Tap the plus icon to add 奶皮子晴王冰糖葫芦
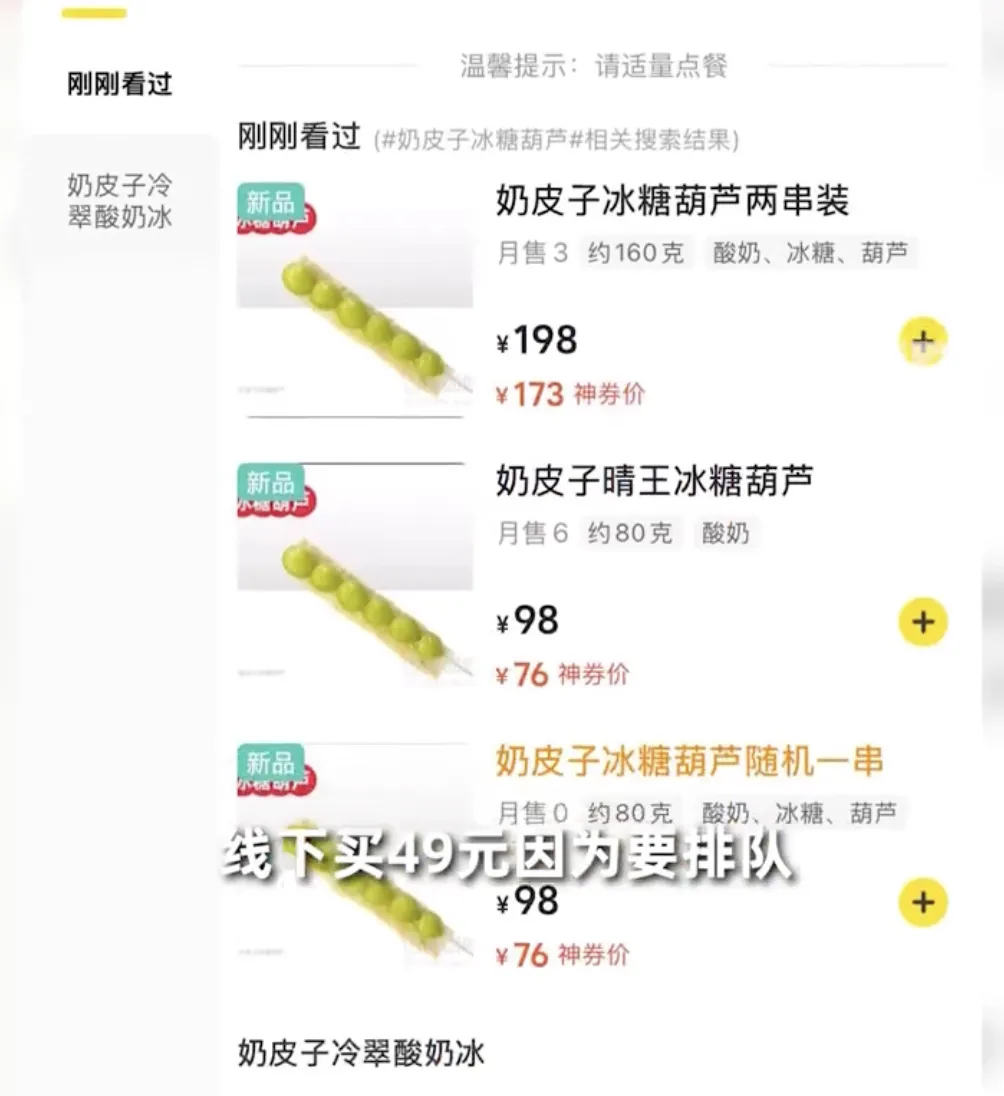The height and width of the screenshot is (1096, 1004). coord(921,622)
